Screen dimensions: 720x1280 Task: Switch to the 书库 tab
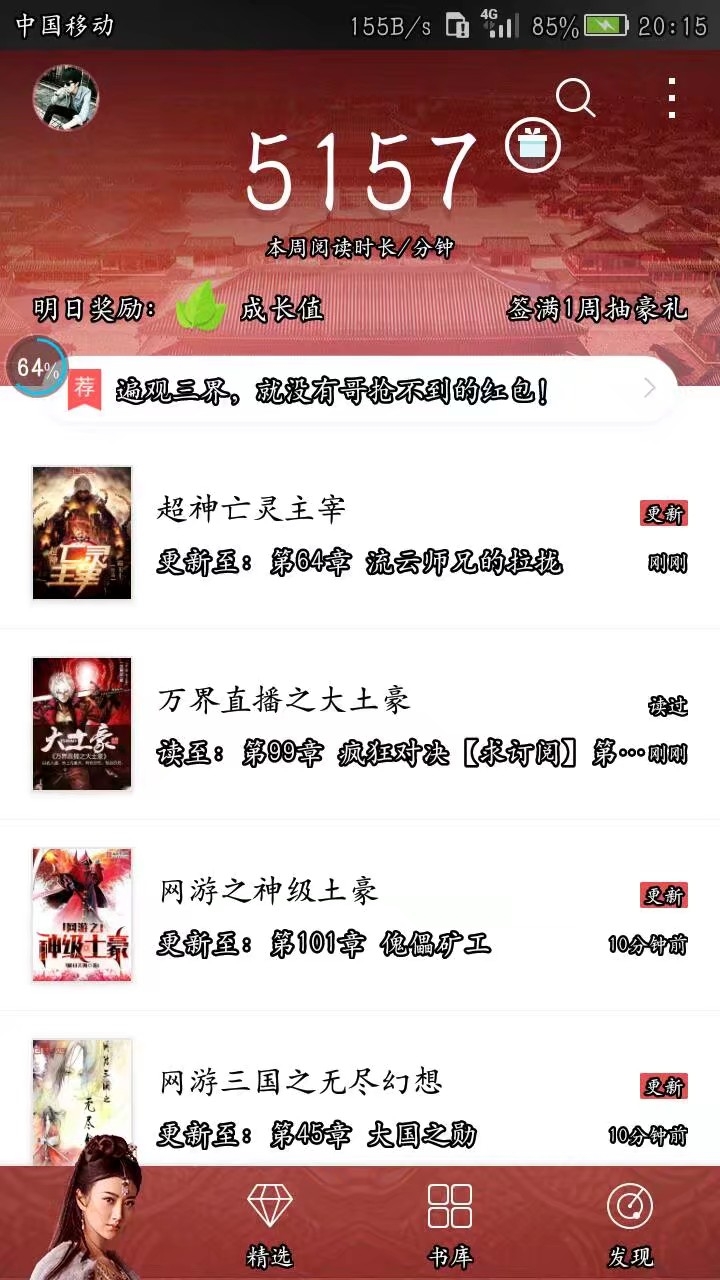click(x=449, y=1225)
